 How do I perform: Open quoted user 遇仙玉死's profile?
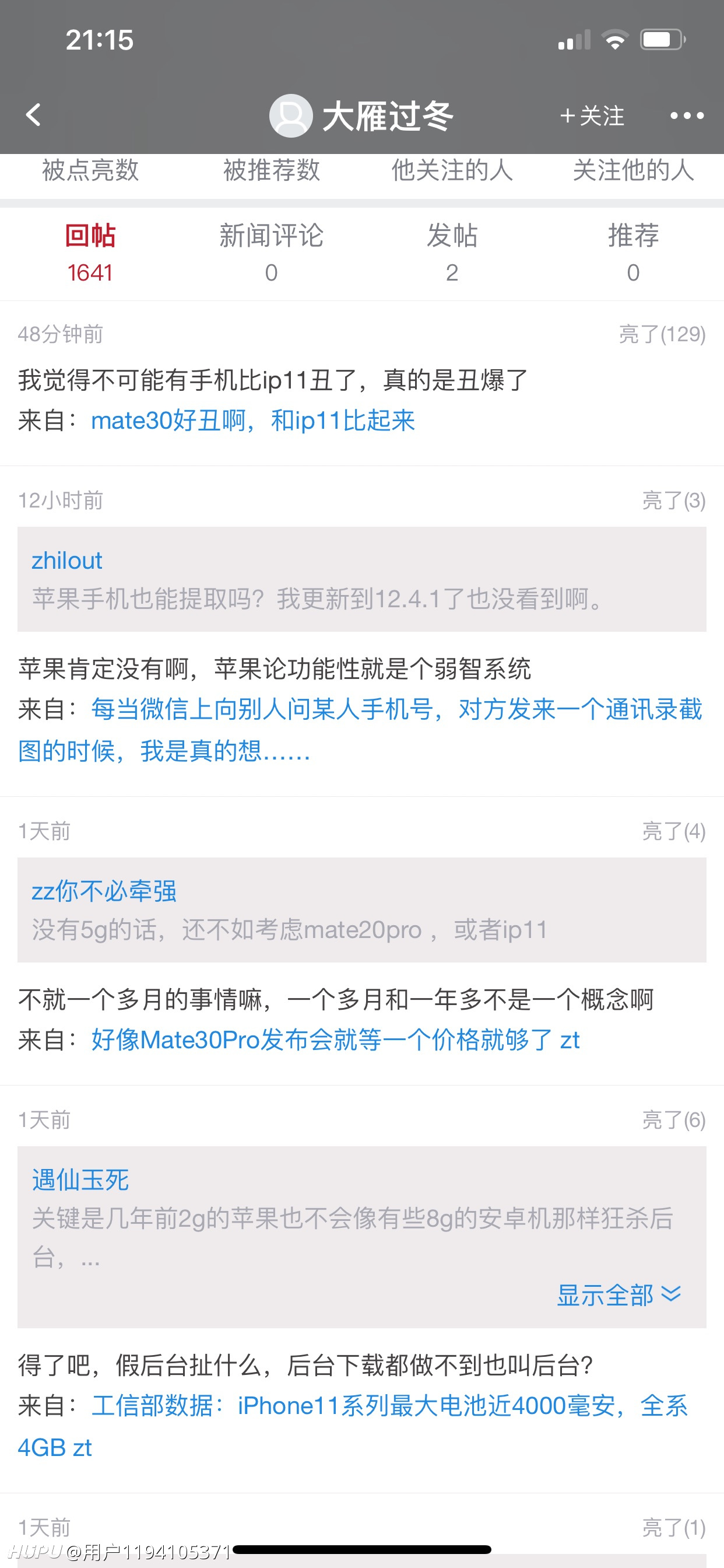pyautogui.click(x=80, y=1179)
